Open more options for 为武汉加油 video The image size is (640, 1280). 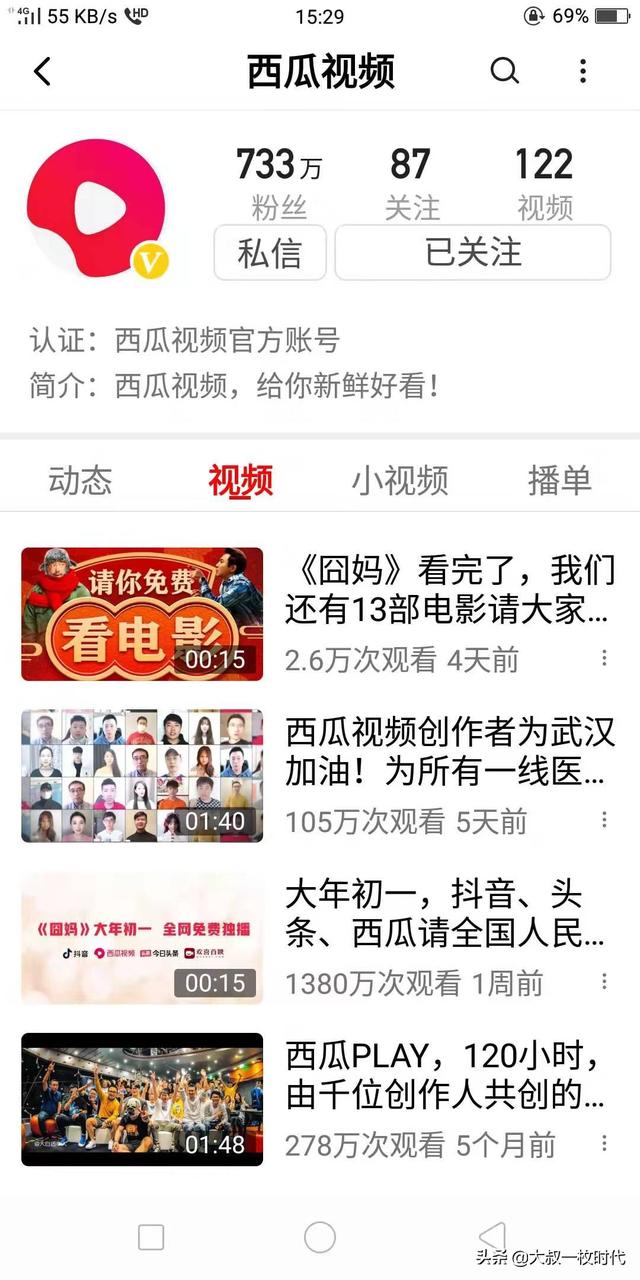(x=604, y=820)
